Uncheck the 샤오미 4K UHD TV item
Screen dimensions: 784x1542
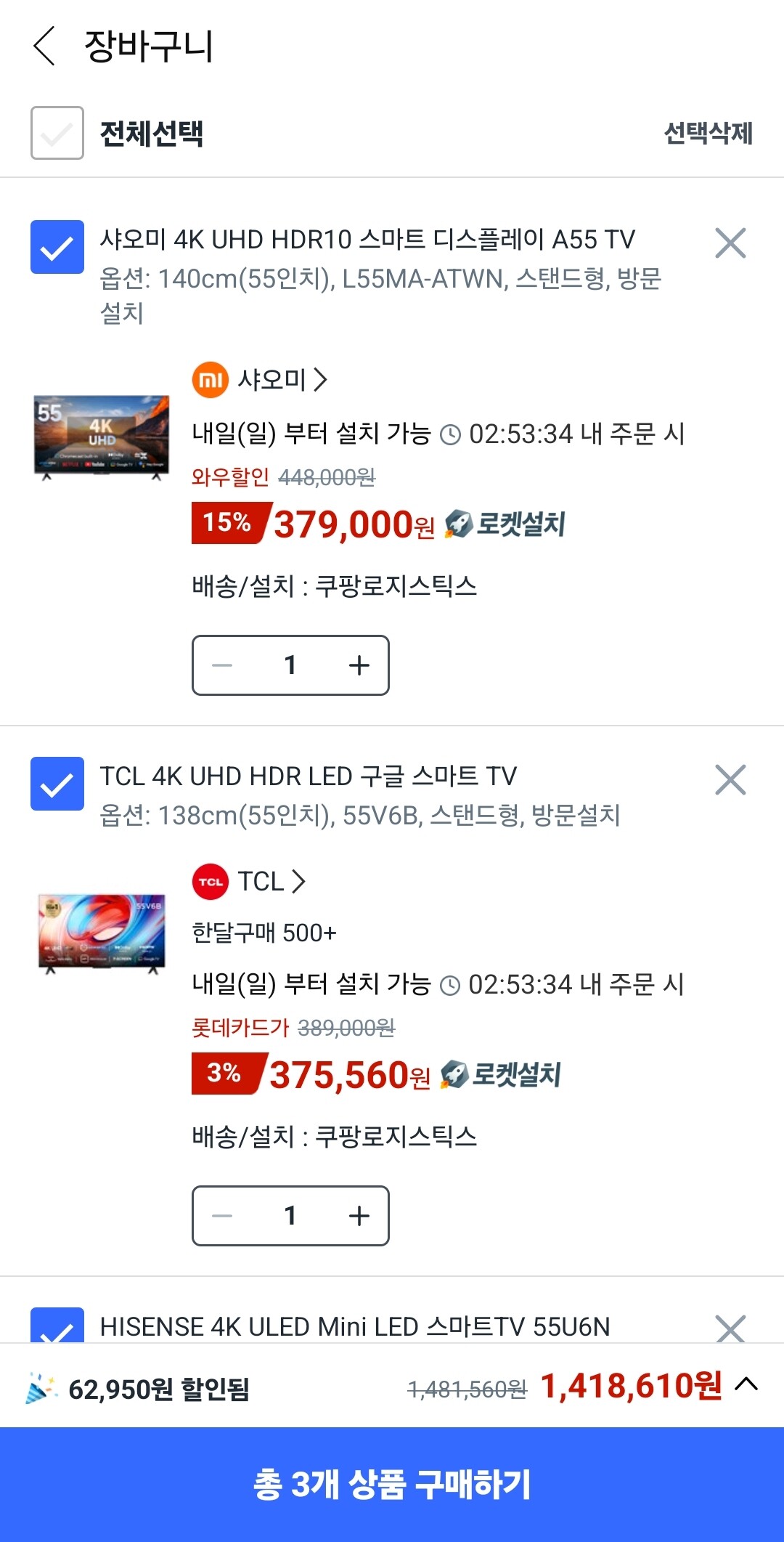pos(57,247)
